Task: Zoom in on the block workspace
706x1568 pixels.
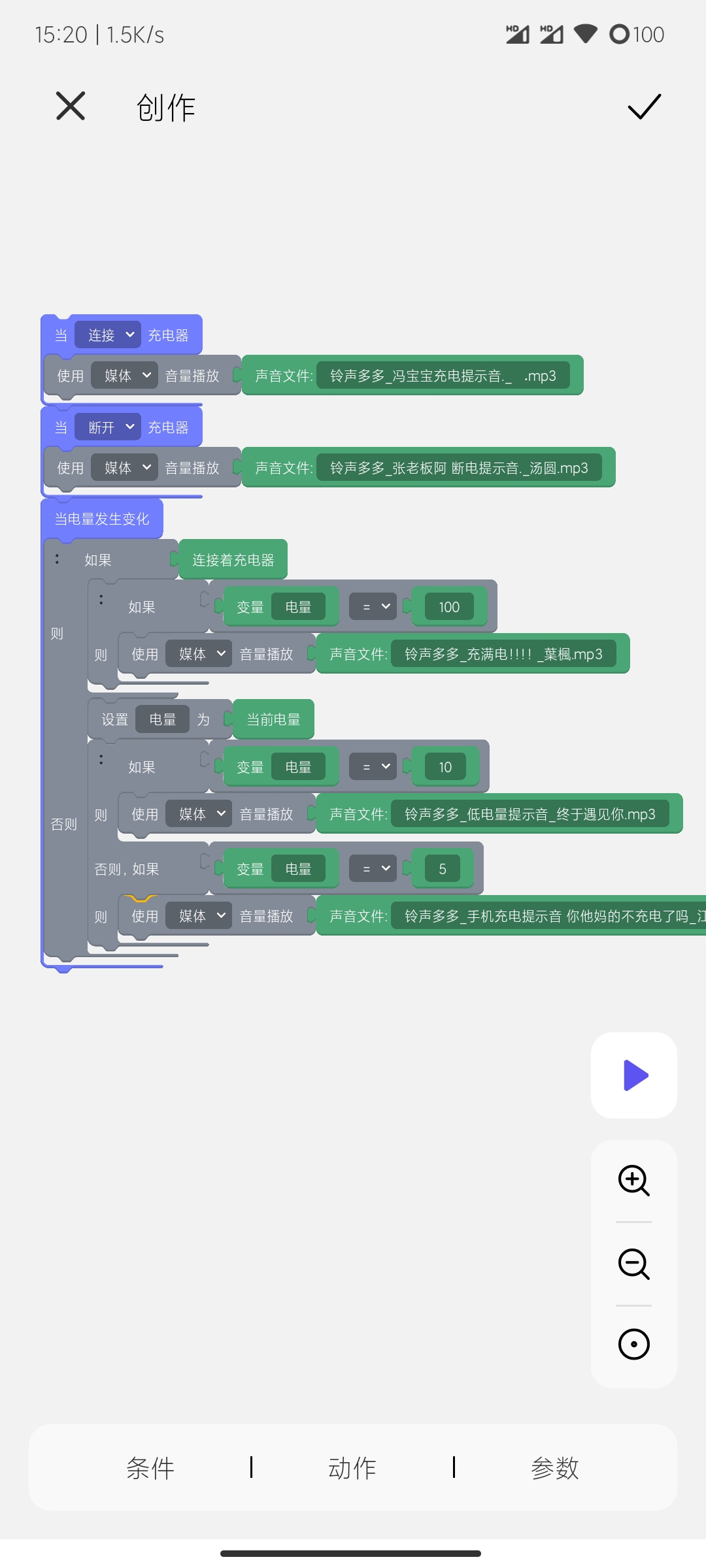Action: click(x=634, y=1180)
